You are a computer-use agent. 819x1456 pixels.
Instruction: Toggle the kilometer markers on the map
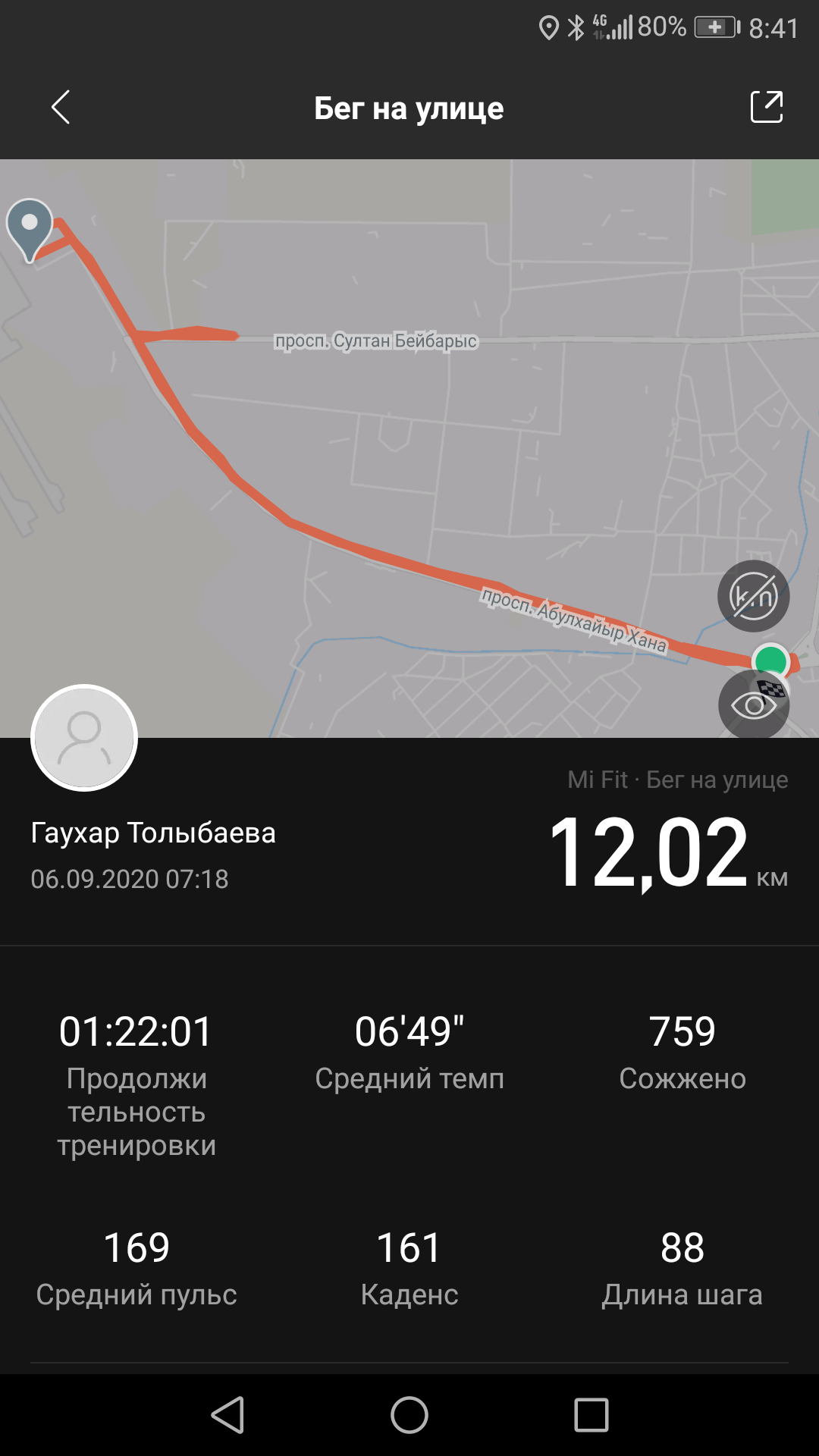click(753, 597)
